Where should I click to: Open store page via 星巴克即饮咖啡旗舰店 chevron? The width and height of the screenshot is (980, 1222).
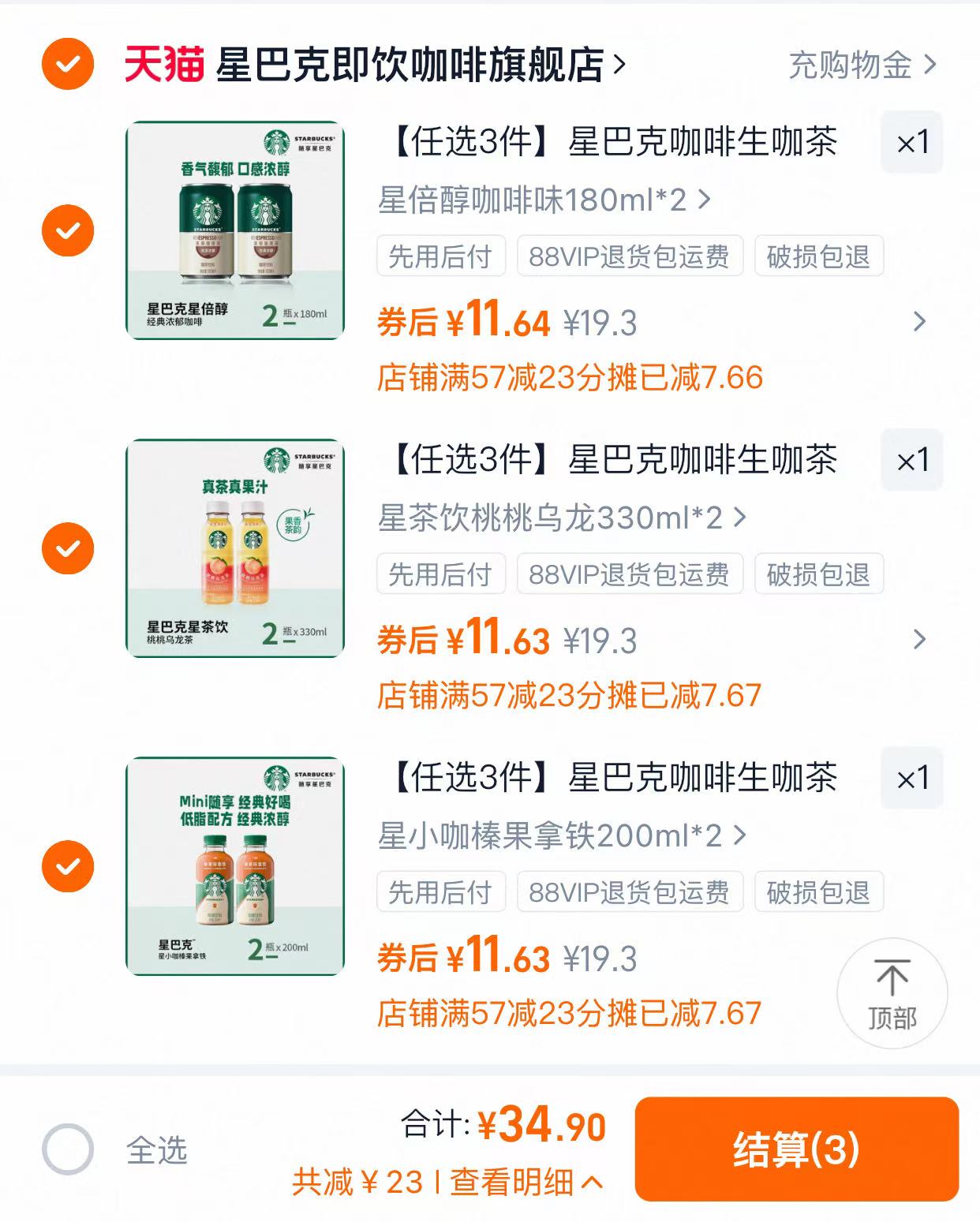[617, 66]
